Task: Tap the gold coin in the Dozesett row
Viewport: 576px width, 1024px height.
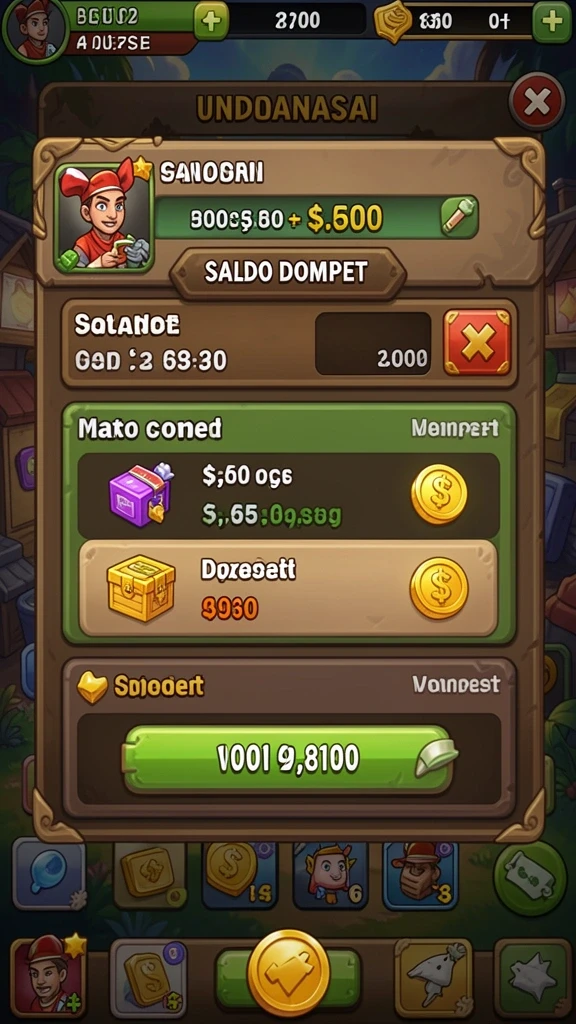Action: point(439,587)
